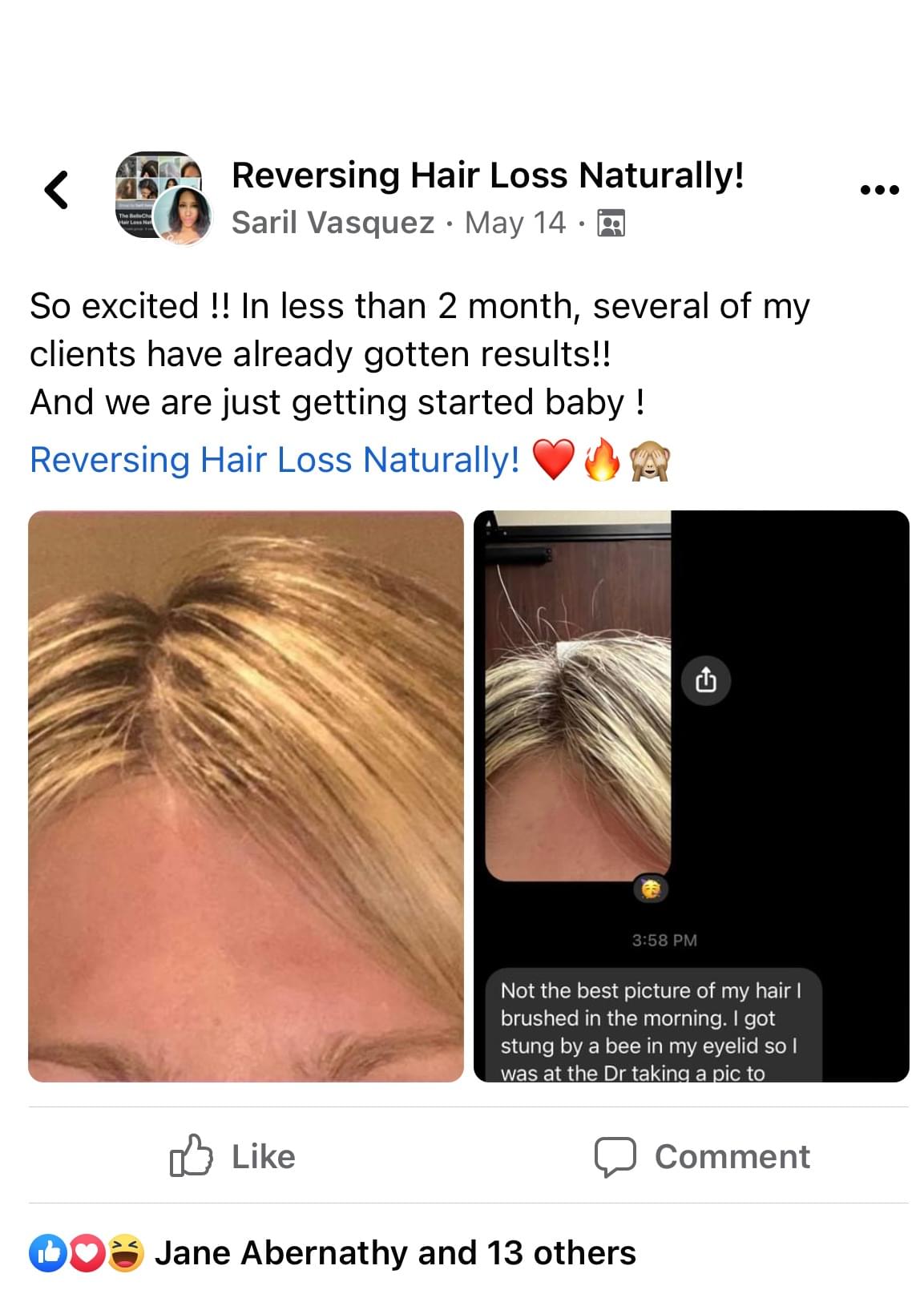The image size is (924, 1298).
Task: Open the blue Reversing Hair Loss Naturally! link
Action: point(274,460)
